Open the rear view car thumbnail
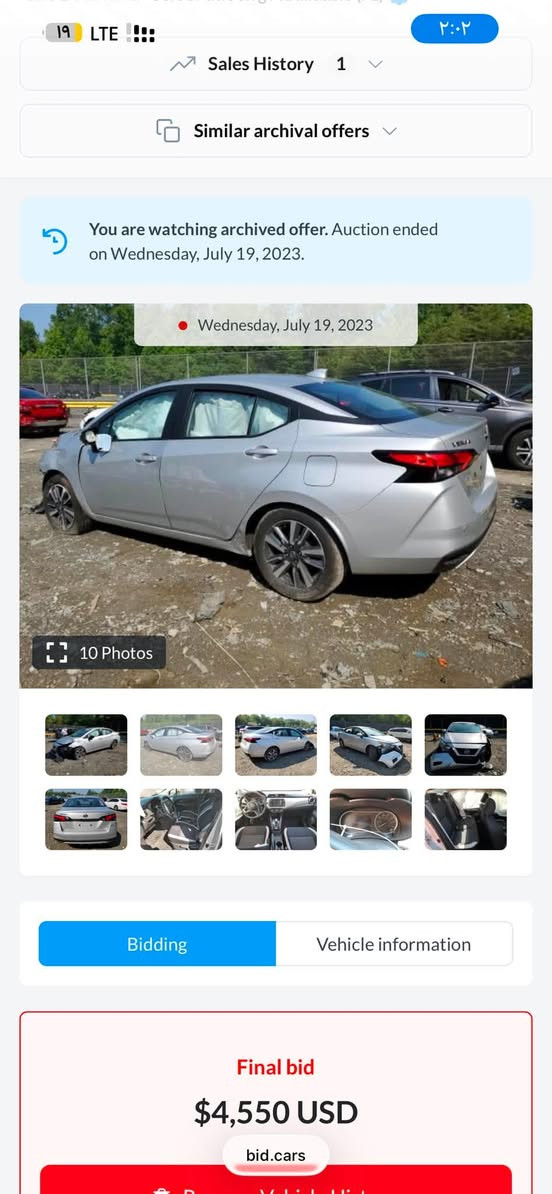 coord(86,819)
